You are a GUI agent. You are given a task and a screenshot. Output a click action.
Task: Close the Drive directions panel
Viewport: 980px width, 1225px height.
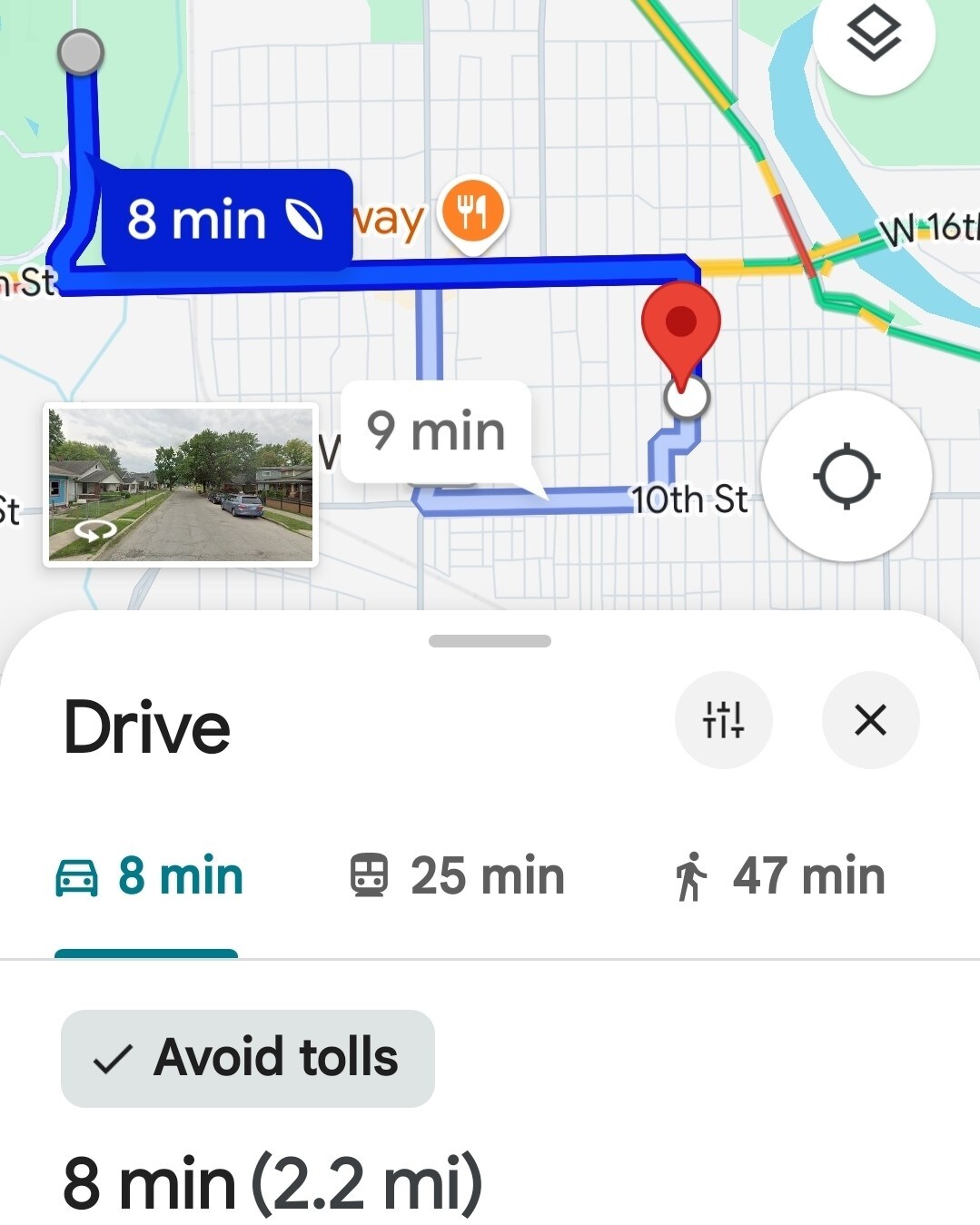[870, 720]
